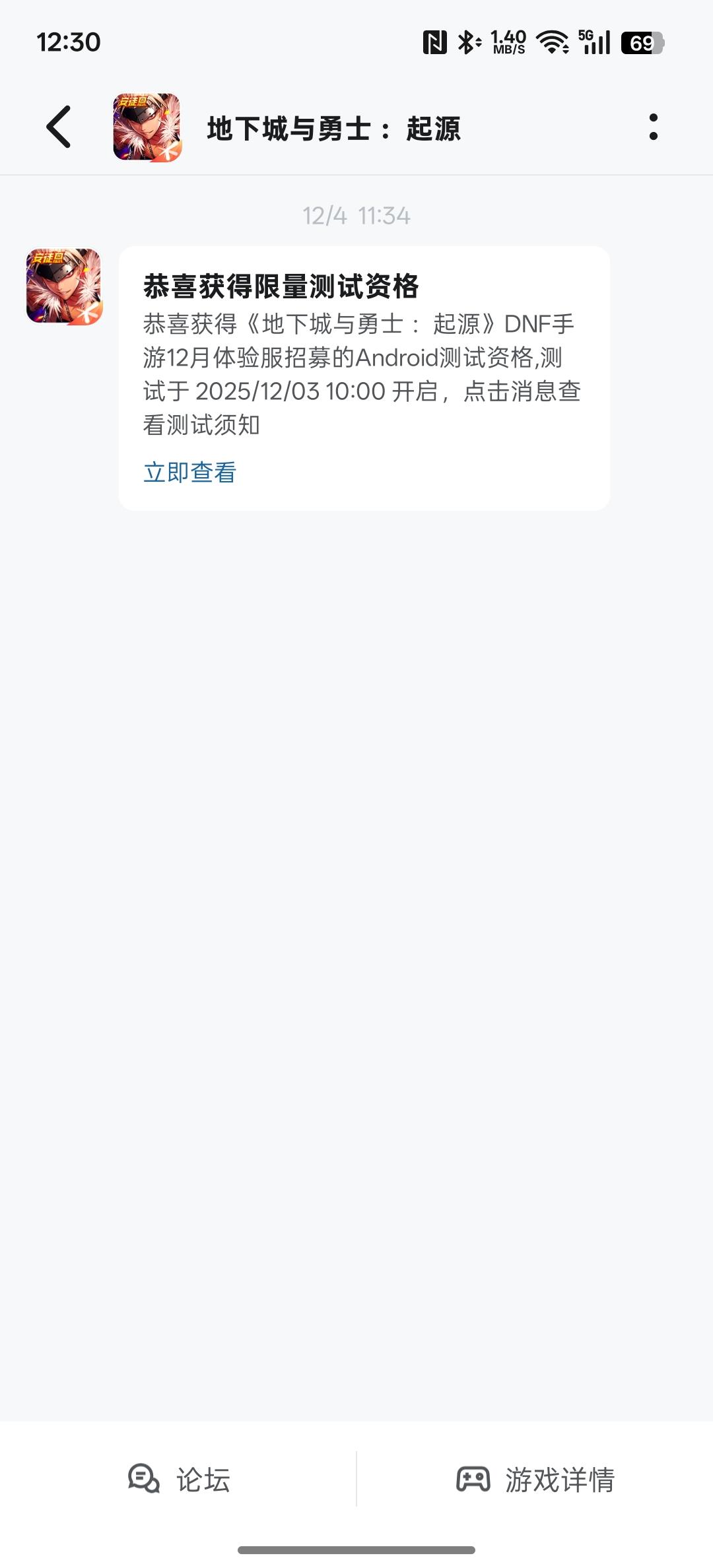Open the 论坛 forum
The height and width of the screenshot is (1568, 713).
point(179,1480)
